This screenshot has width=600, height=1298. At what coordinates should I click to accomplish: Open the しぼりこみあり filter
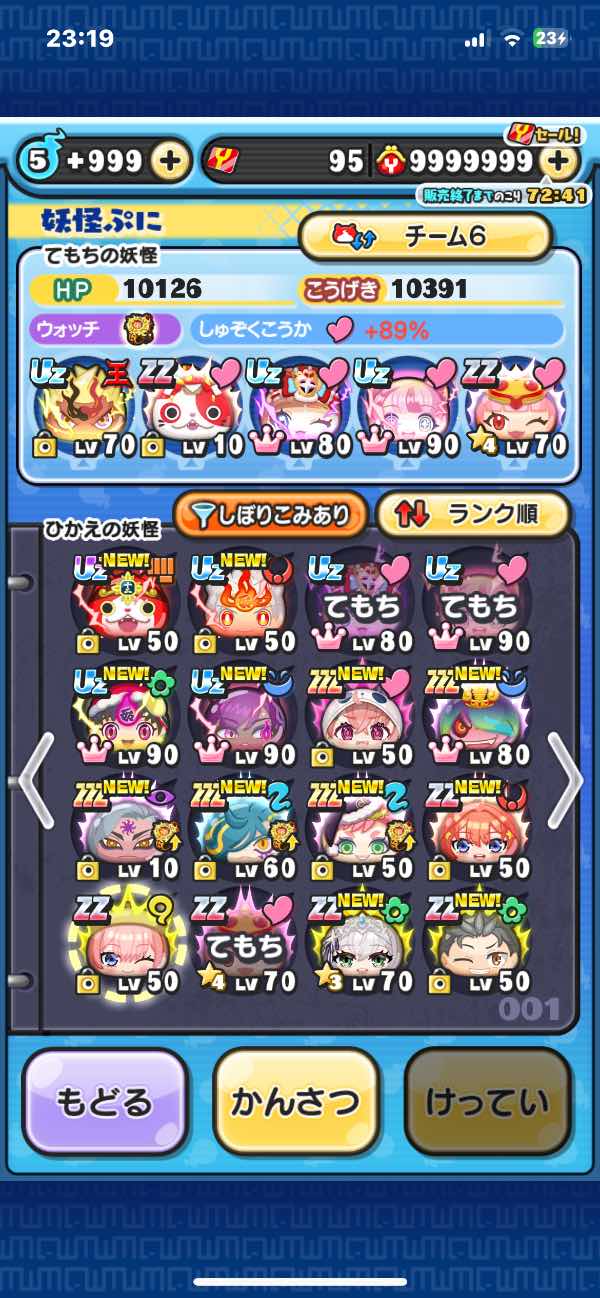click(270, 515)
